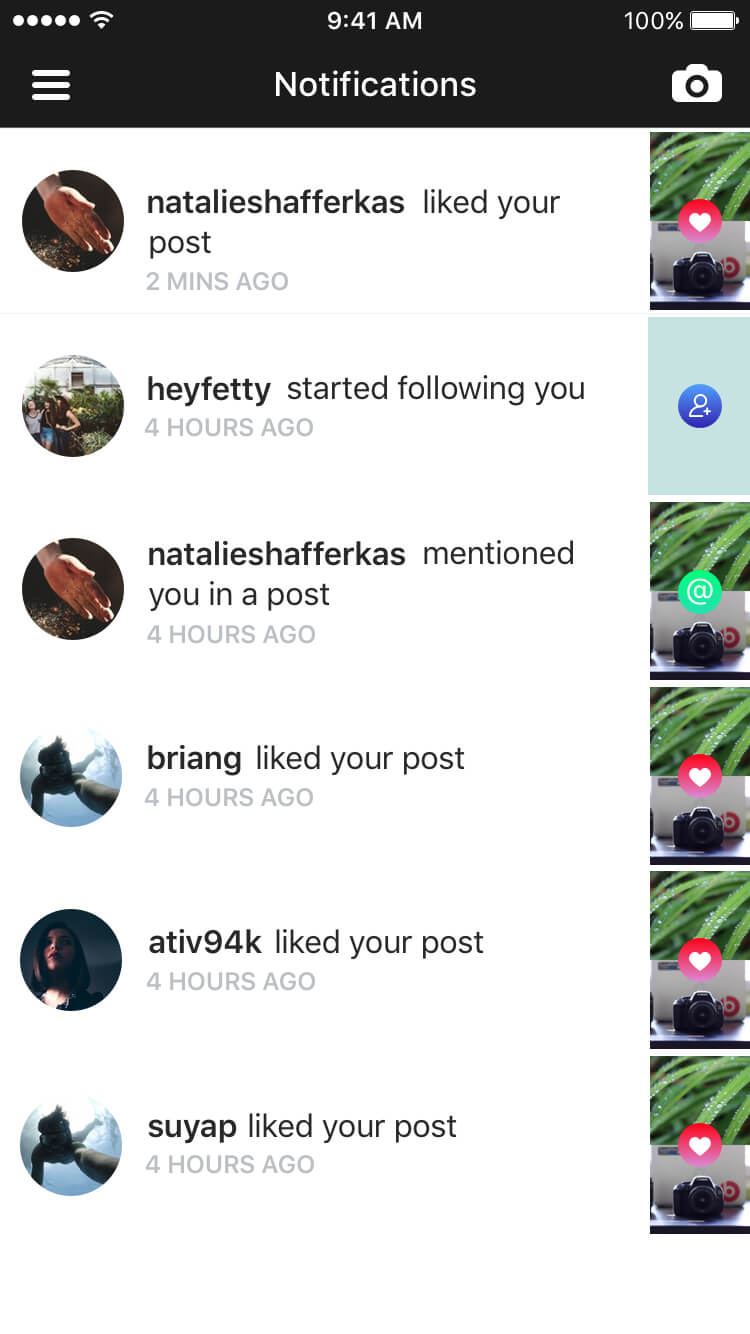Screen dimensions: 750x1334
Task: Open the camera from the top bar
Action: pyautogui.click(x=696, y=85)
